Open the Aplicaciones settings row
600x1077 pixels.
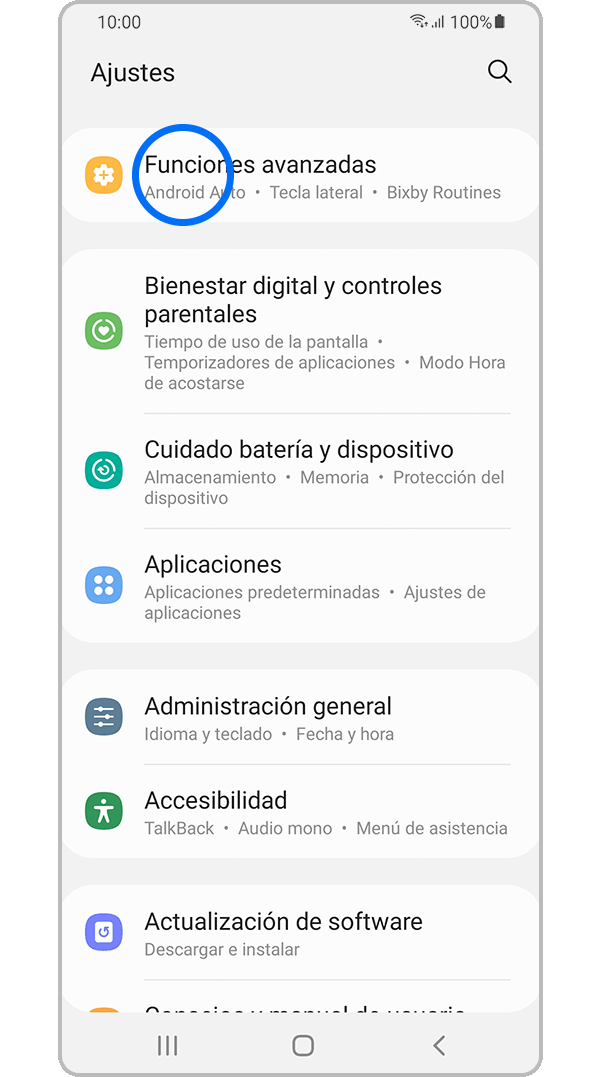pos(300,587)
